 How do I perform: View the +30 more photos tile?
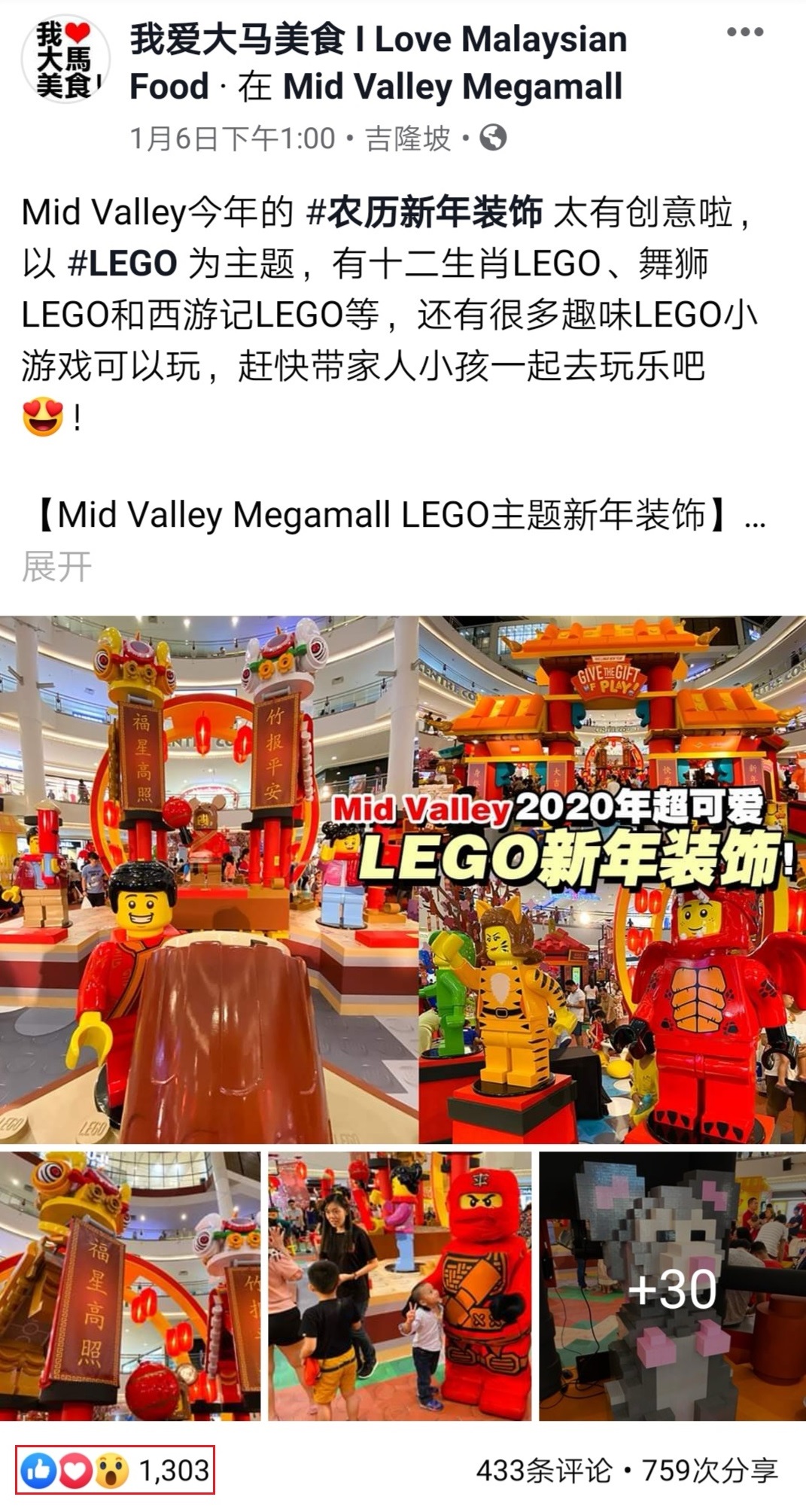pyautogui.click(x=672, y=1285)
